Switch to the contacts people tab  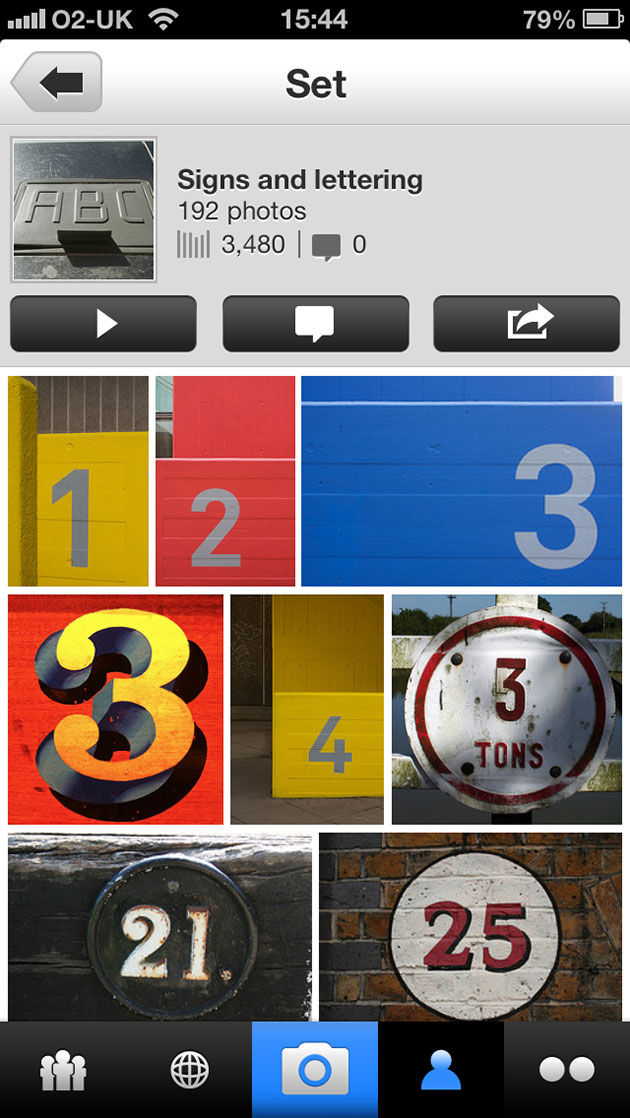tap(63, 1070)
